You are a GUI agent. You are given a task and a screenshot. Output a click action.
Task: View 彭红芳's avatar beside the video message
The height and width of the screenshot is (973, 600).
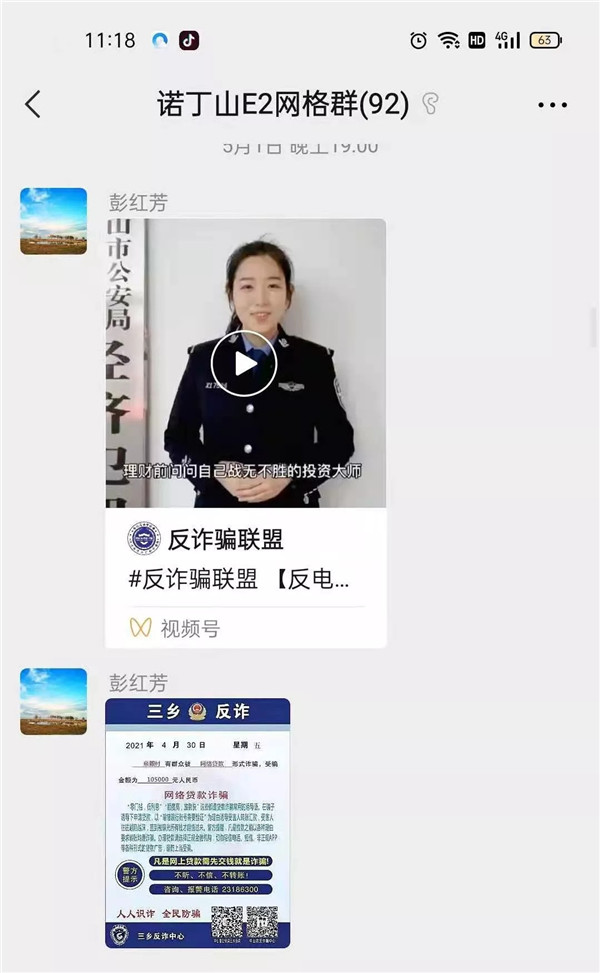53,221
